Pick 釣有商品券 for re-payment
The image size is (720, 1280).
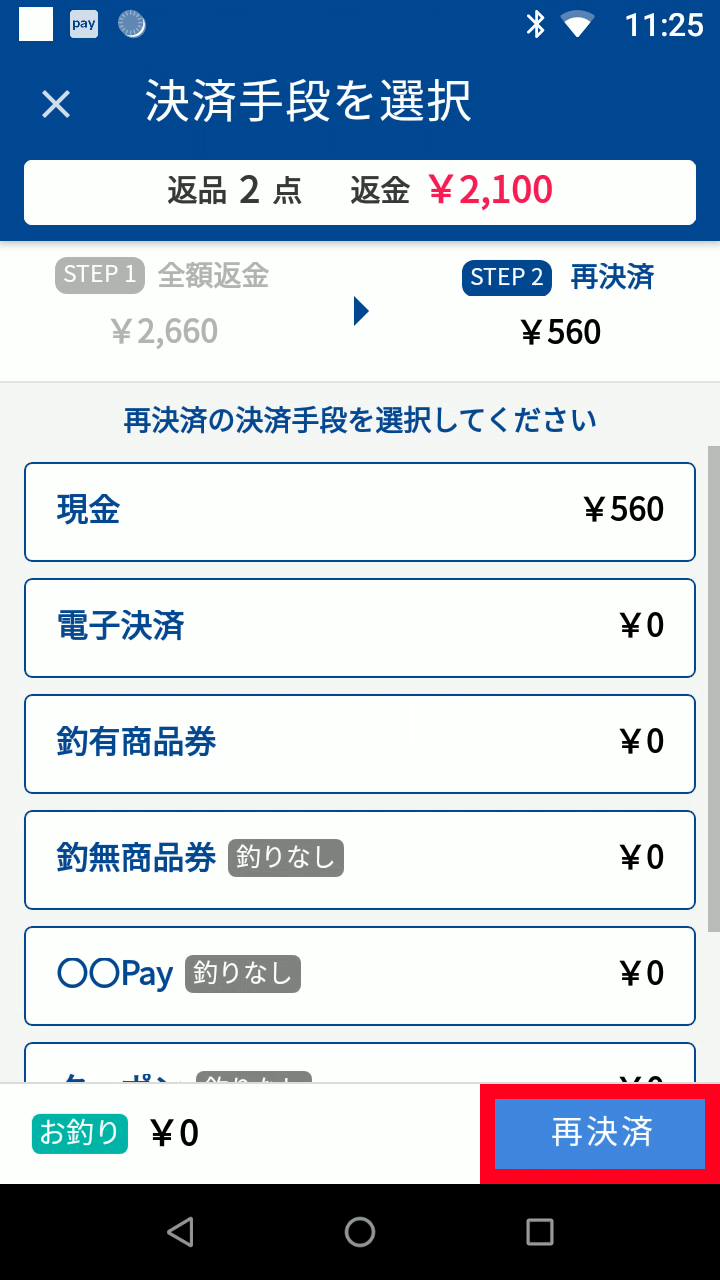click(360, 743)
